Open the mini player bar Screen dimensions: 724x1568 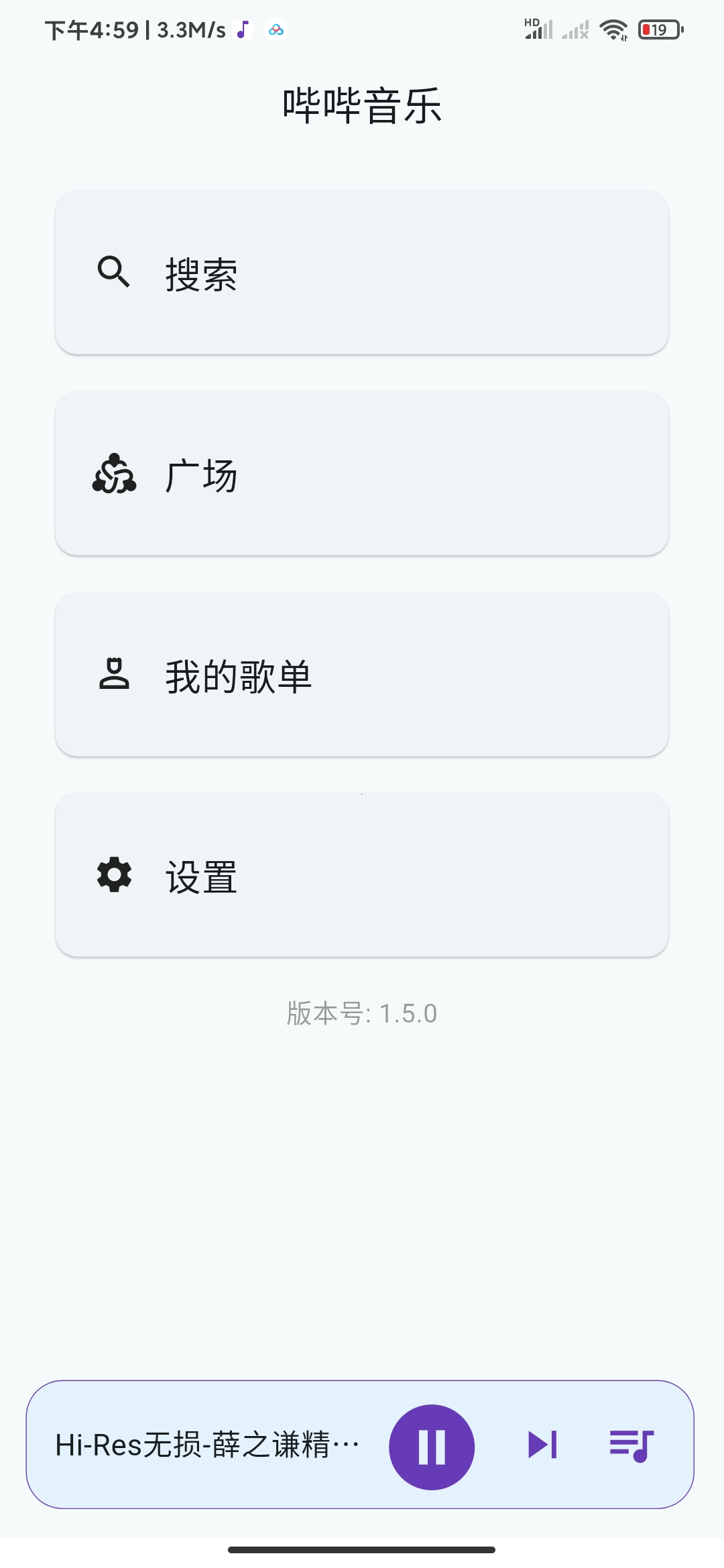pyautogui.click(x=362, y=1446)
